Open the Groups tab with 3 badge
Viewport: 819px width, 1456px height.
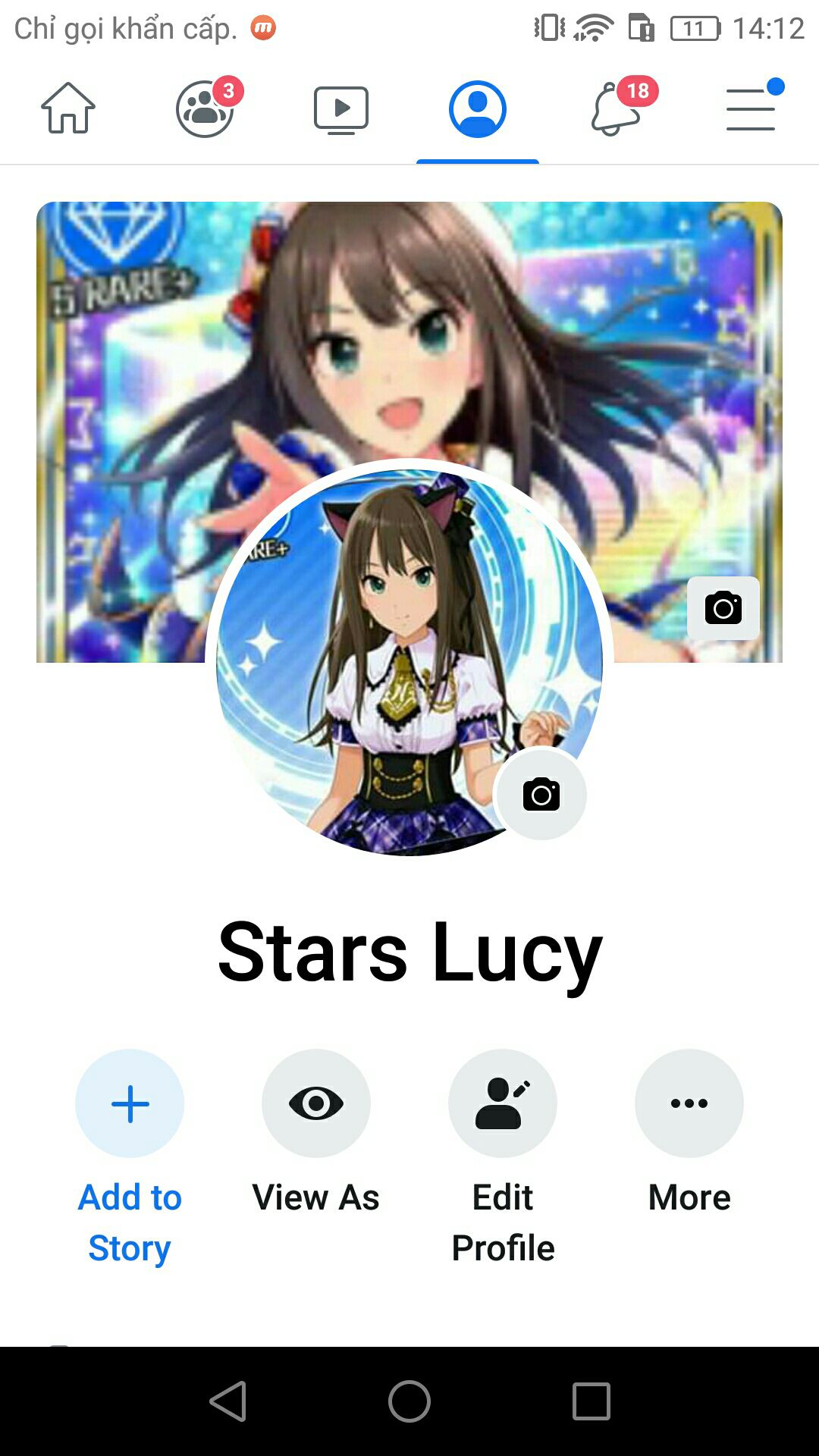pyautogui.click(x=205, y=108)
